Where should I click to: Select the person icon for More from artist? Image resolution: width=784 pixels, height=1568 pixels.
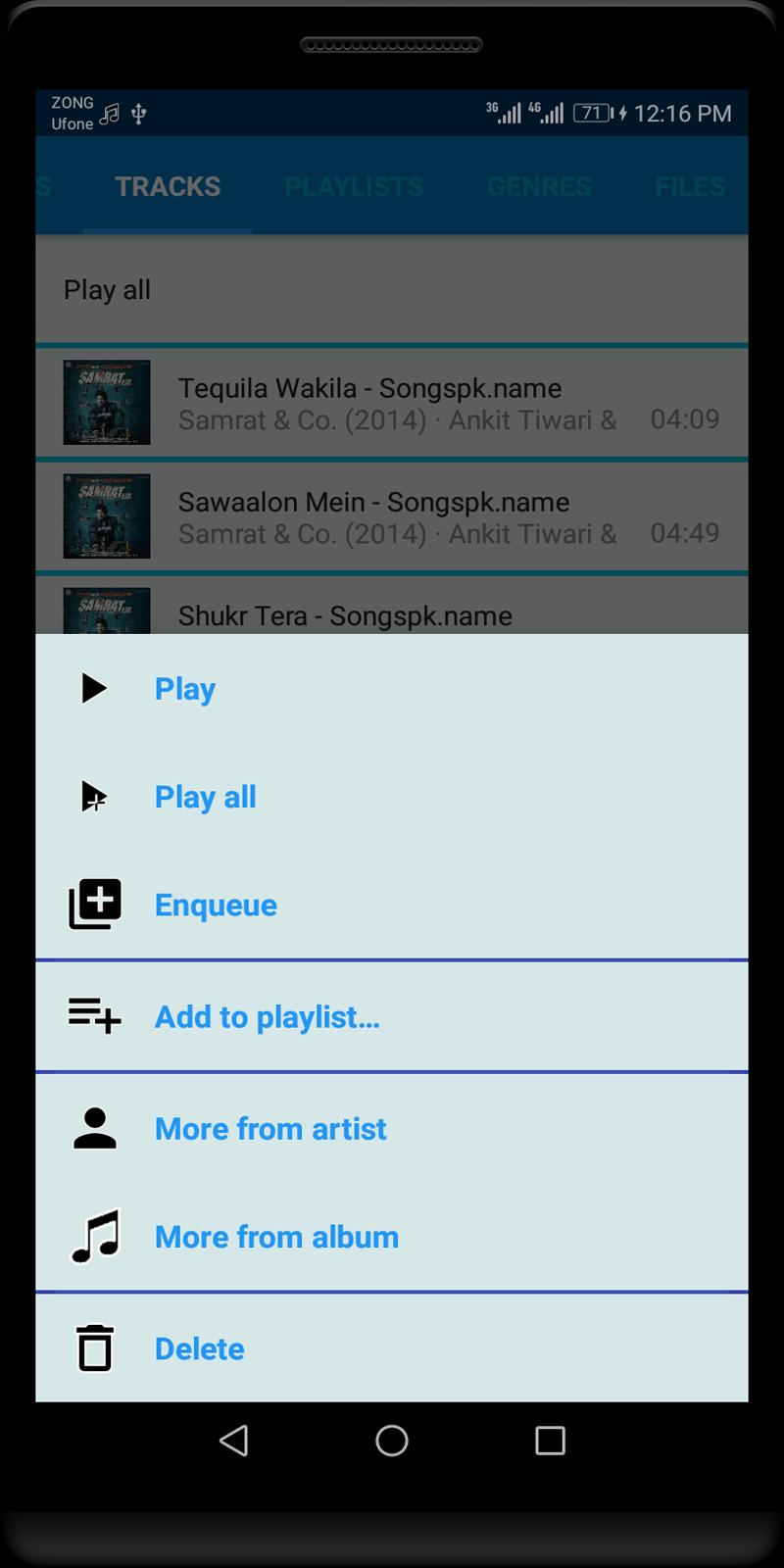(x=93, y=1128)
